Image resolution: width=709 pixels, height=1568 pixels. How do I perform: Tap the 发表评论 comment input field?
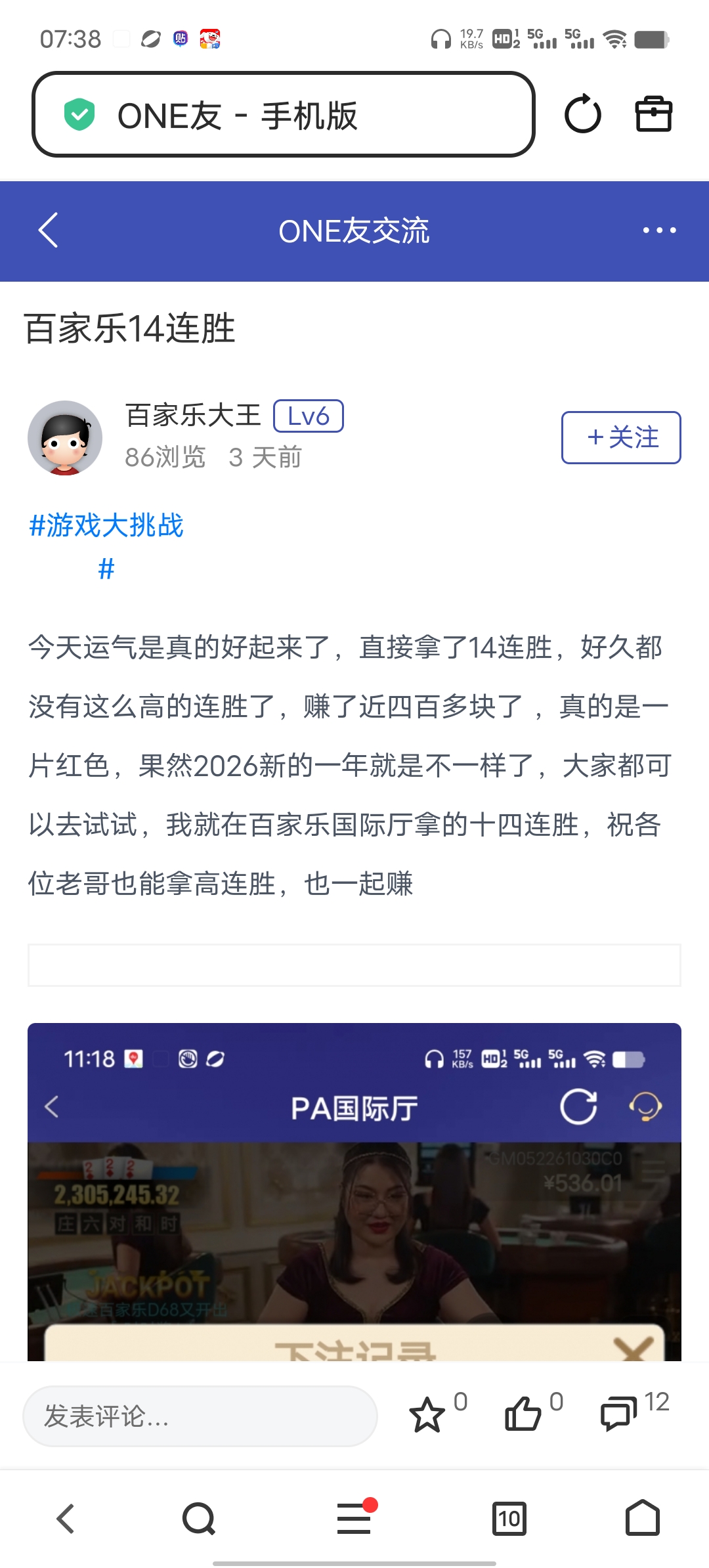point(197,1416)
